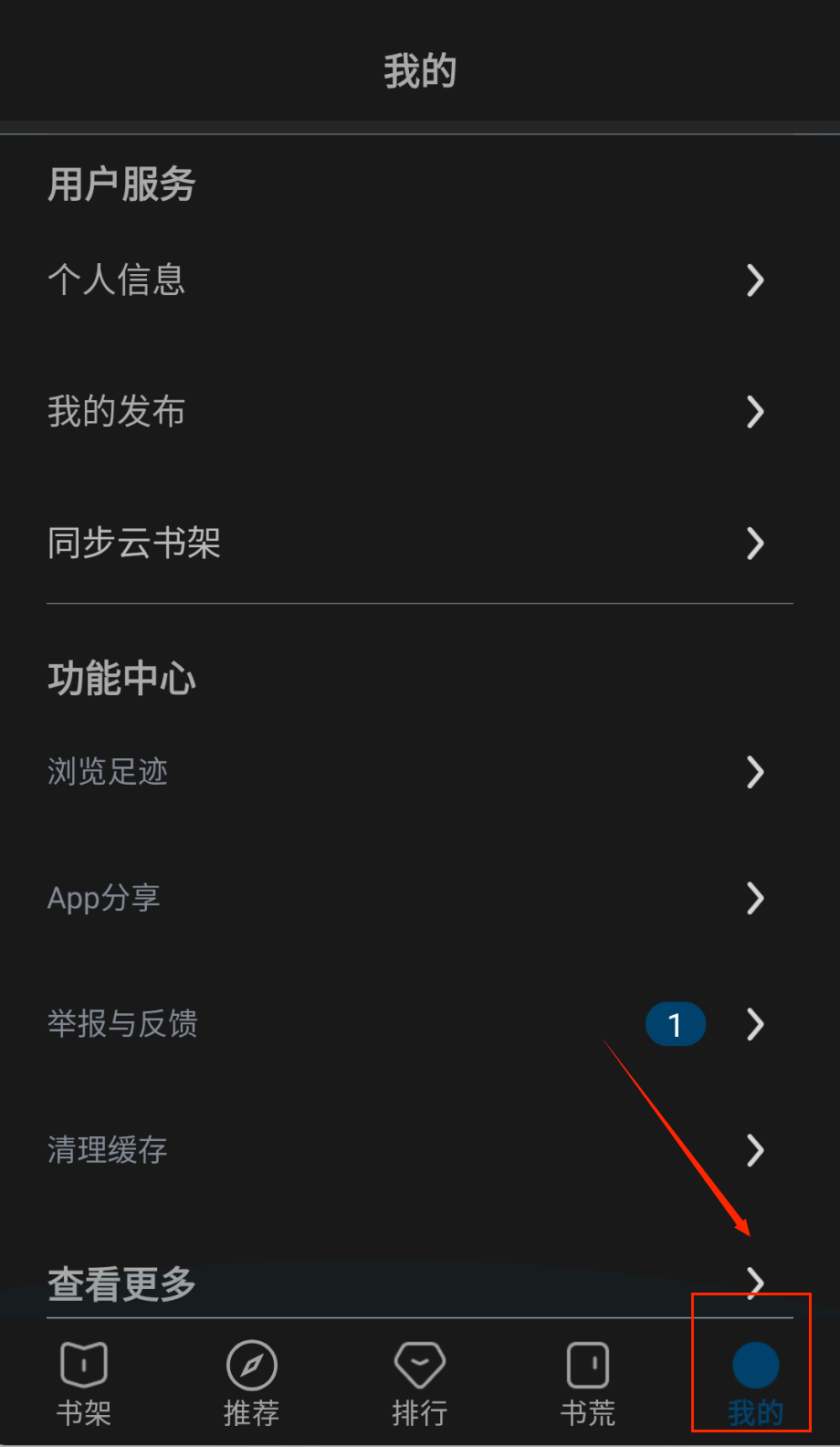Expand 同步云书架 using its arrow
The width and height of the screenshot is (840, 1447).
(x=755, y=544)
